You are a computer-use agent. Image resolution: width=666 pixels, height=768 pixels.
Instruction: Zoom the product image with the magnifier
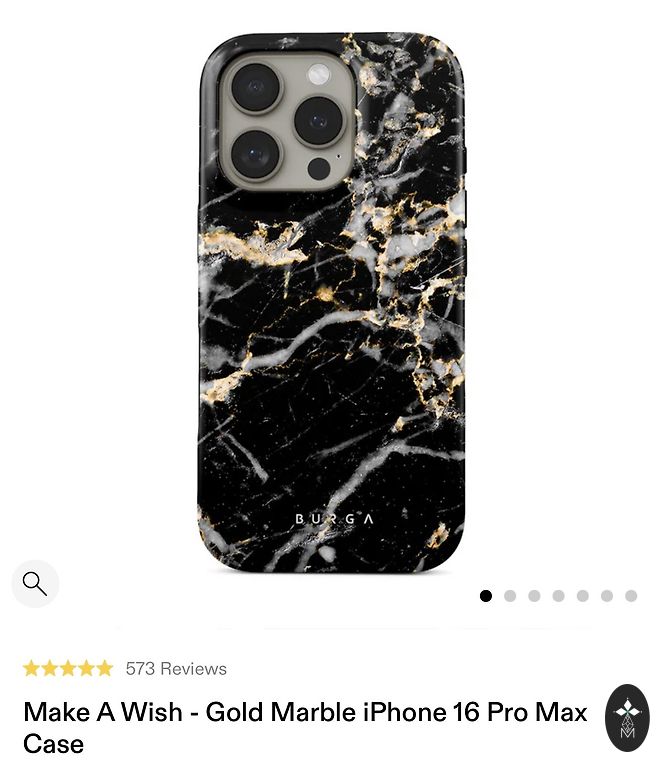[x=35, y=584]
